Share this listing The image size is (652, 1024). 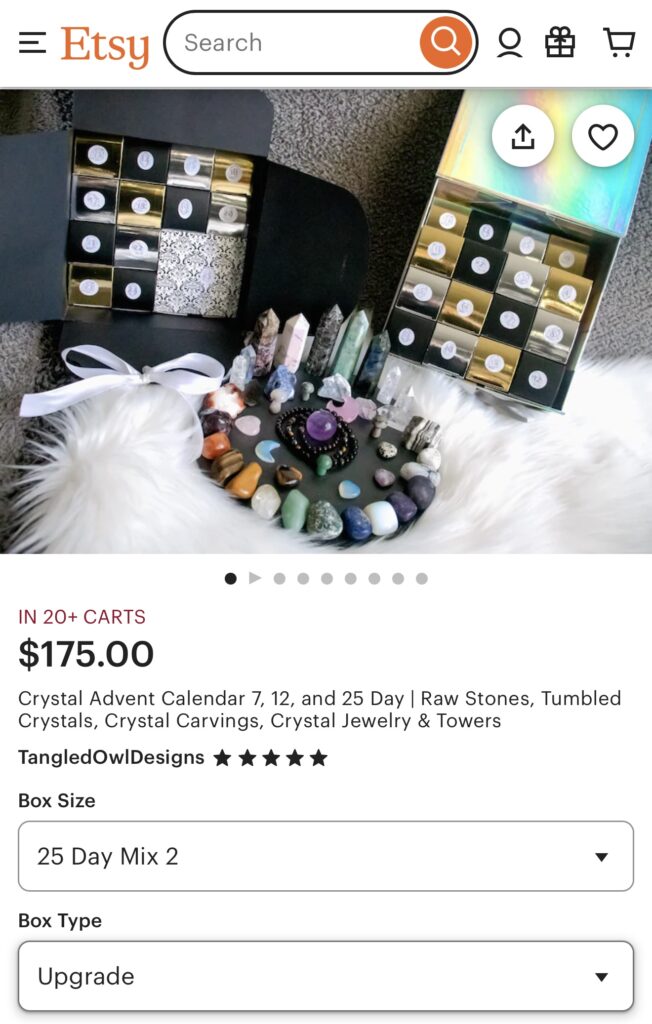(x=523, y=136)
